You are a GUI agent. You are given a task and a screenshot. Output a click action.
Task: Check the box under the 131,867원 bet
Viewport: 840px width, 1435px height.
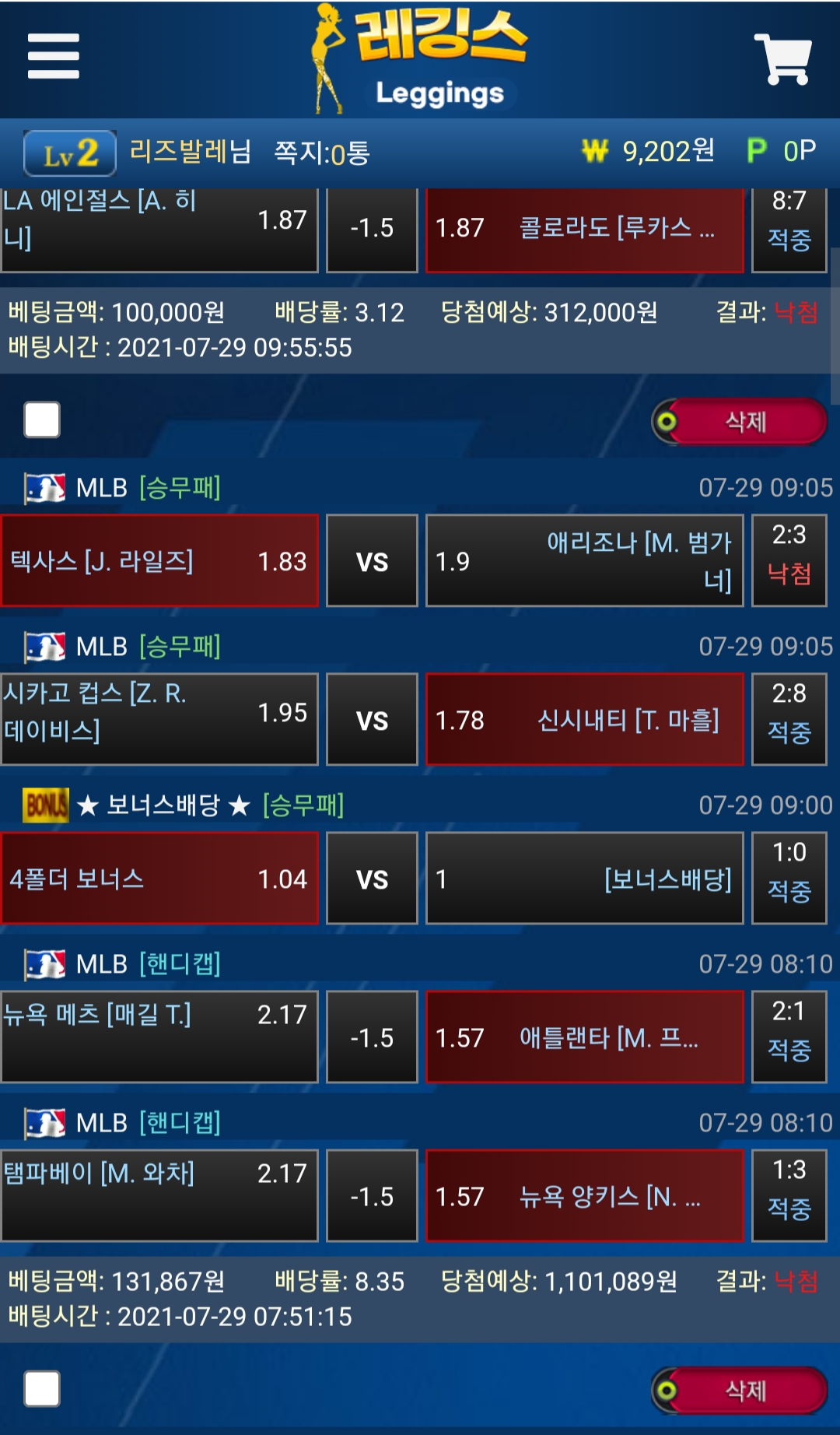coord(42,1389)
